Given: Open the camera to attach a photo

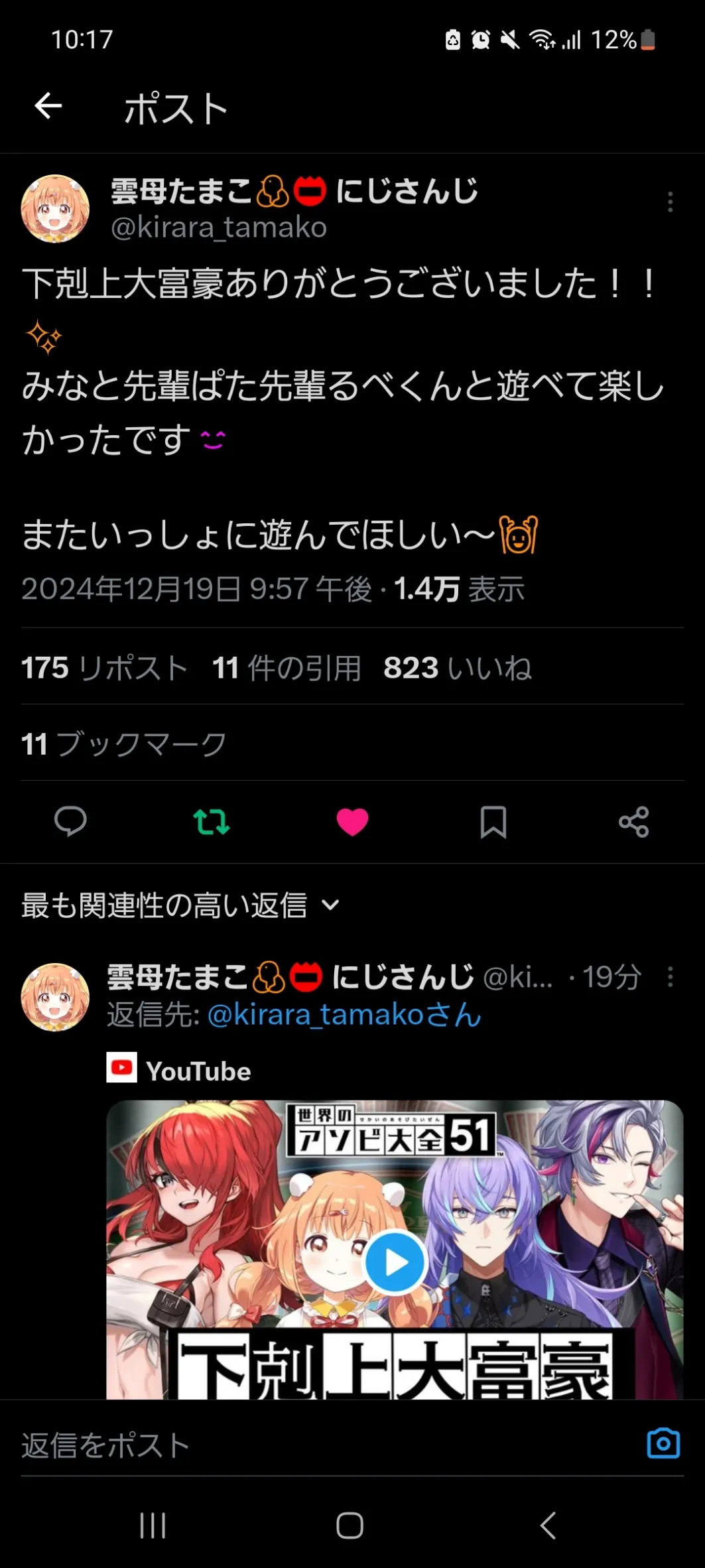Looking at the screenshot, I should 663,1444.
